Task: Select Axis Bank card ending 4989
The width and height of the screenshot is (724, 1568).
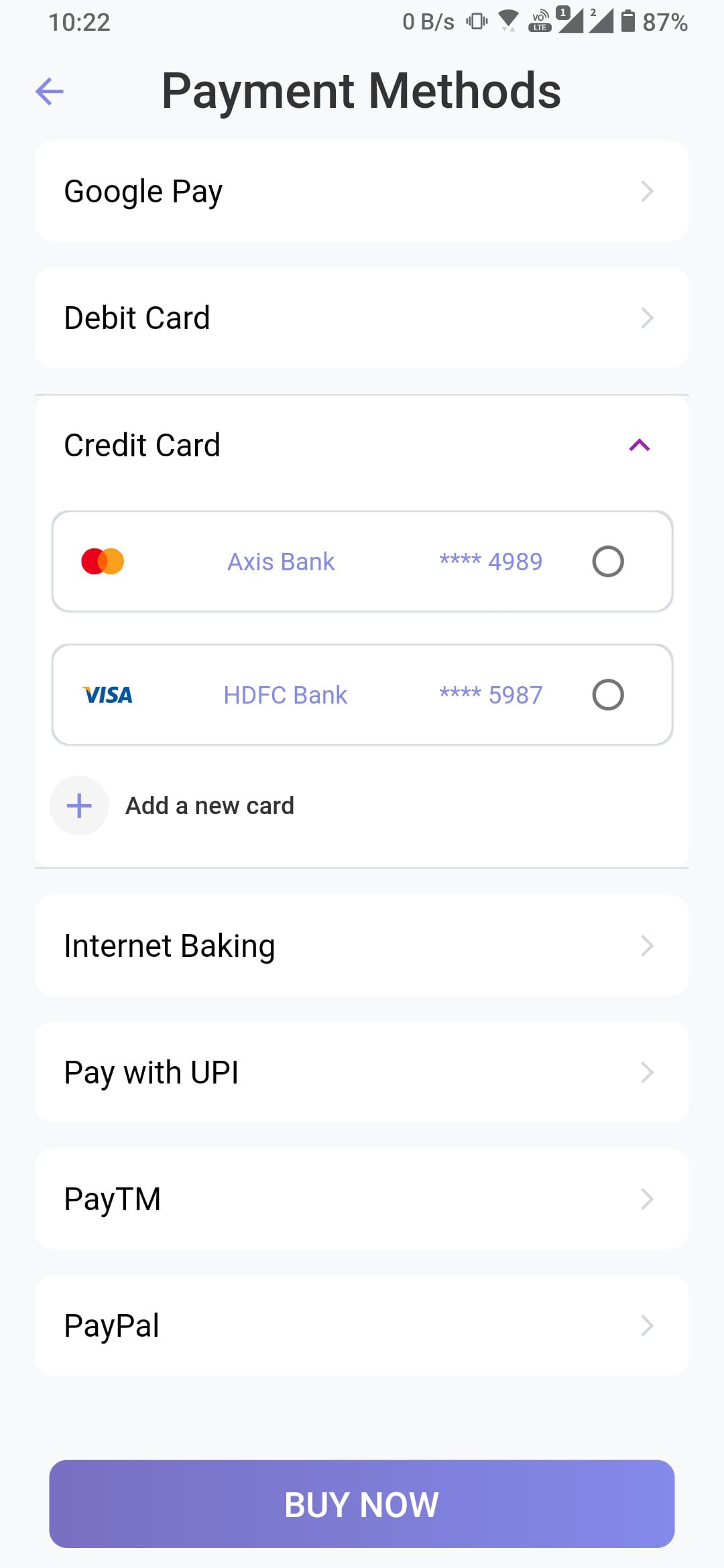Action: pos(607,562)
